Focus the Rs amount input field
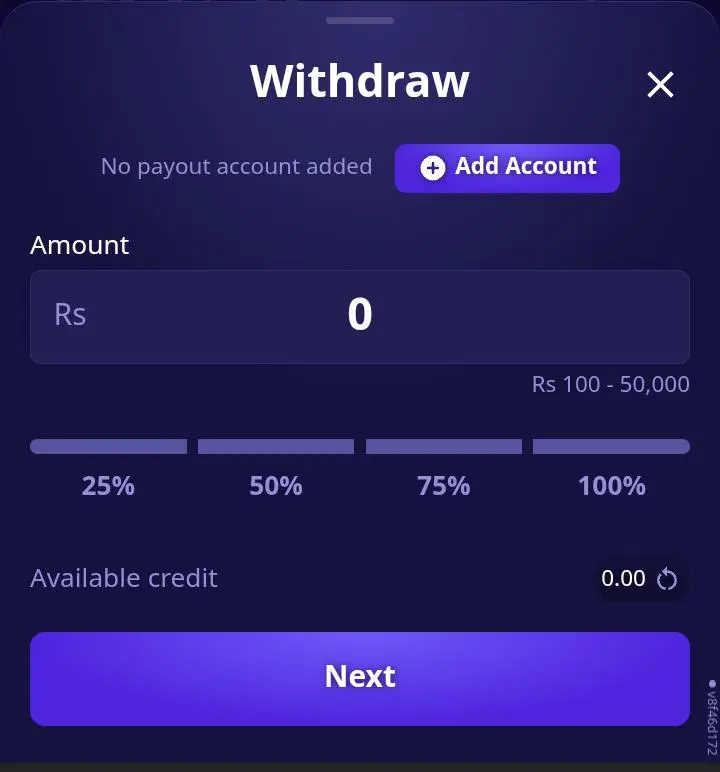This screenshot has width=720, height=772. pos(360,316)
